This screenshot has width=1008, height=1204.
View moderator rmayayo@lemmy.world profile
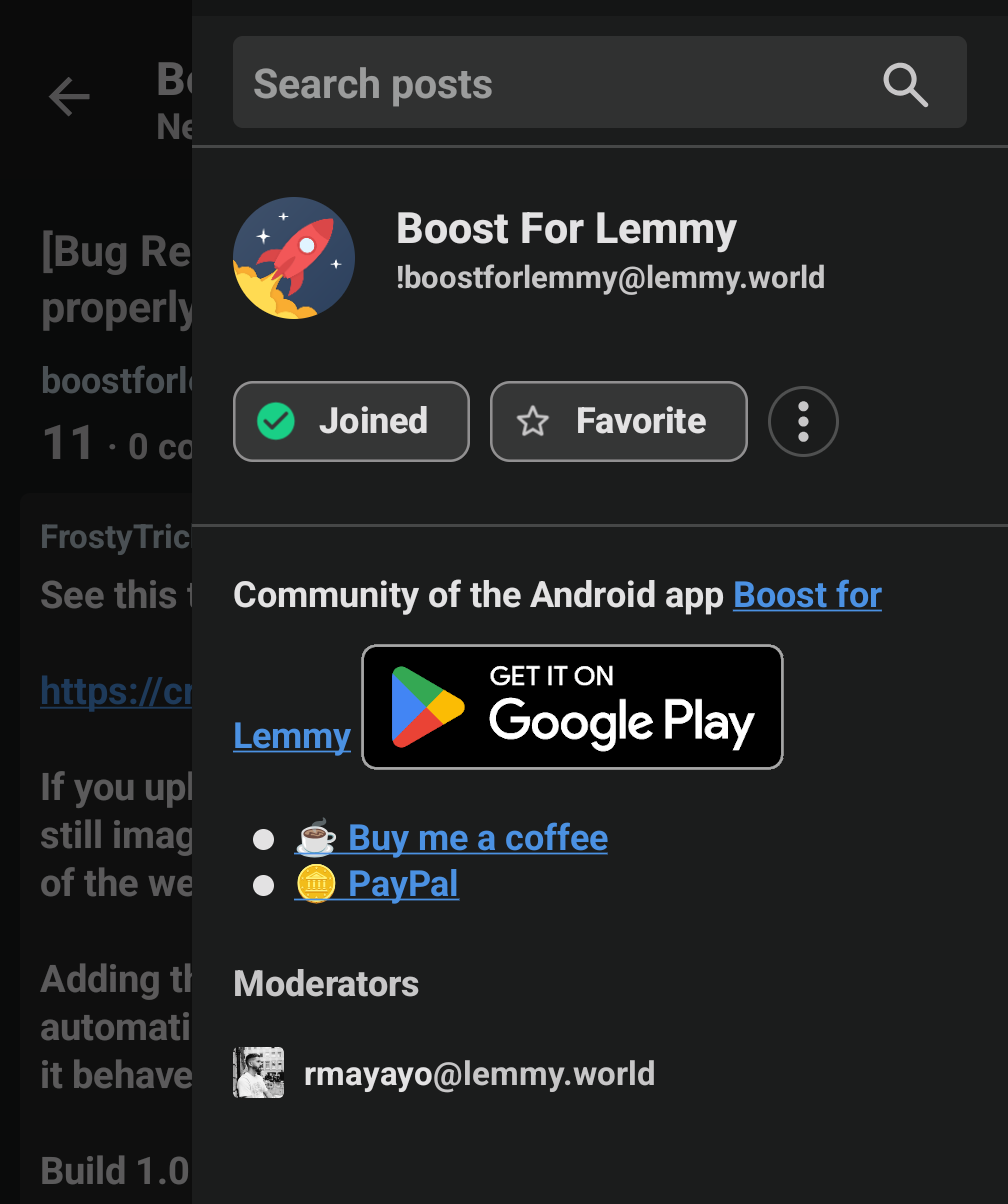(x=478, y=1074)
